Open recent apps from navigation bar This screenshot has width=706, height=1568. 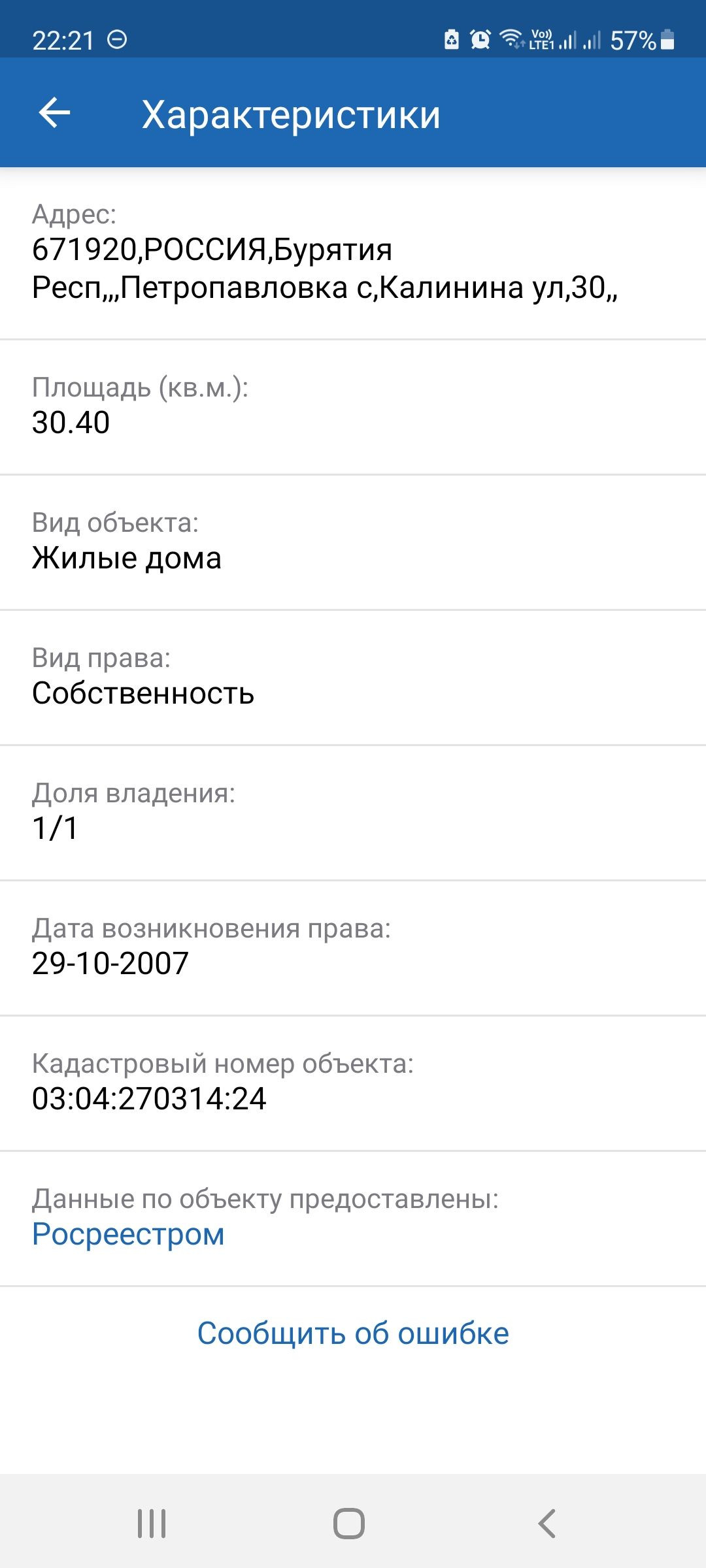[x=152, y=1524]
